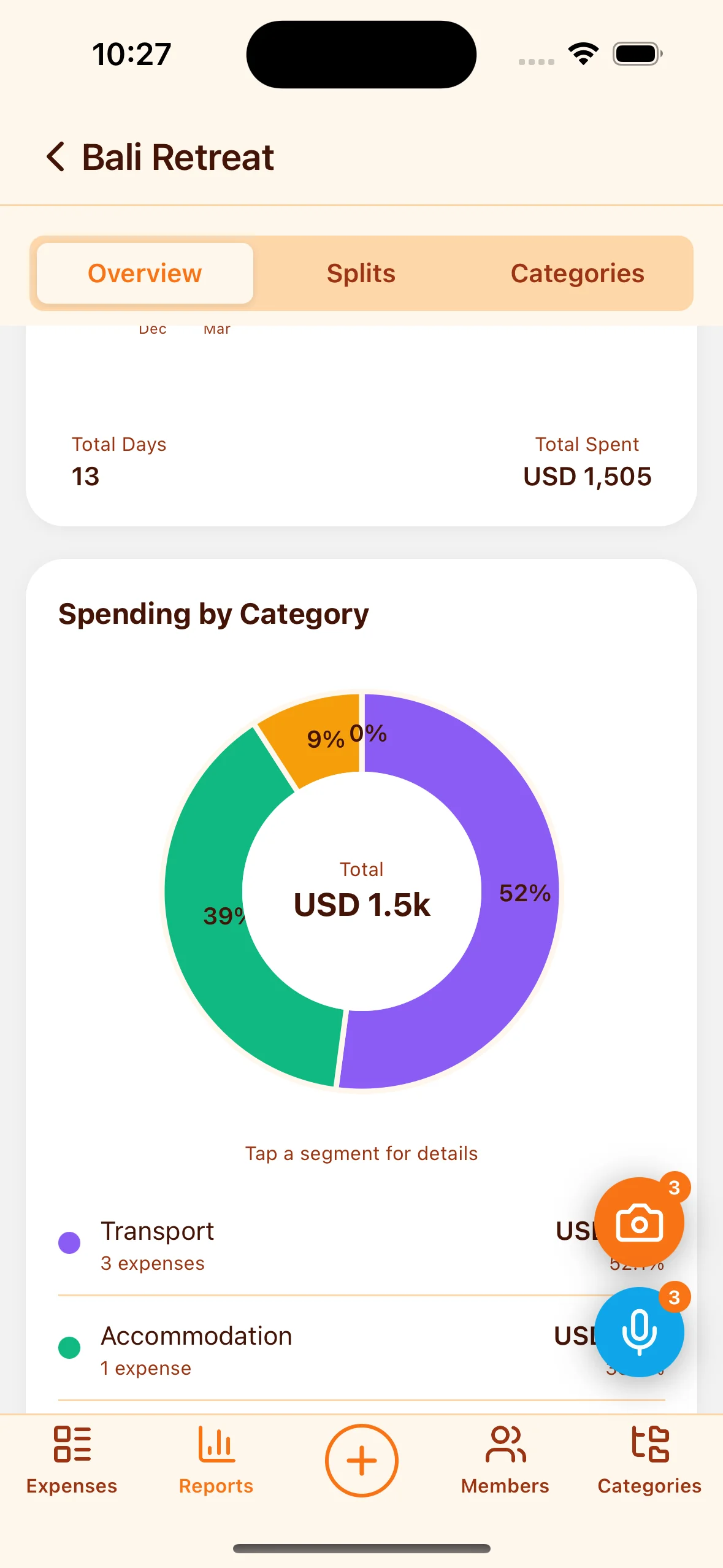Click Transport's purple color dot
This screenshot has height=1568, width=723.
71,1237
